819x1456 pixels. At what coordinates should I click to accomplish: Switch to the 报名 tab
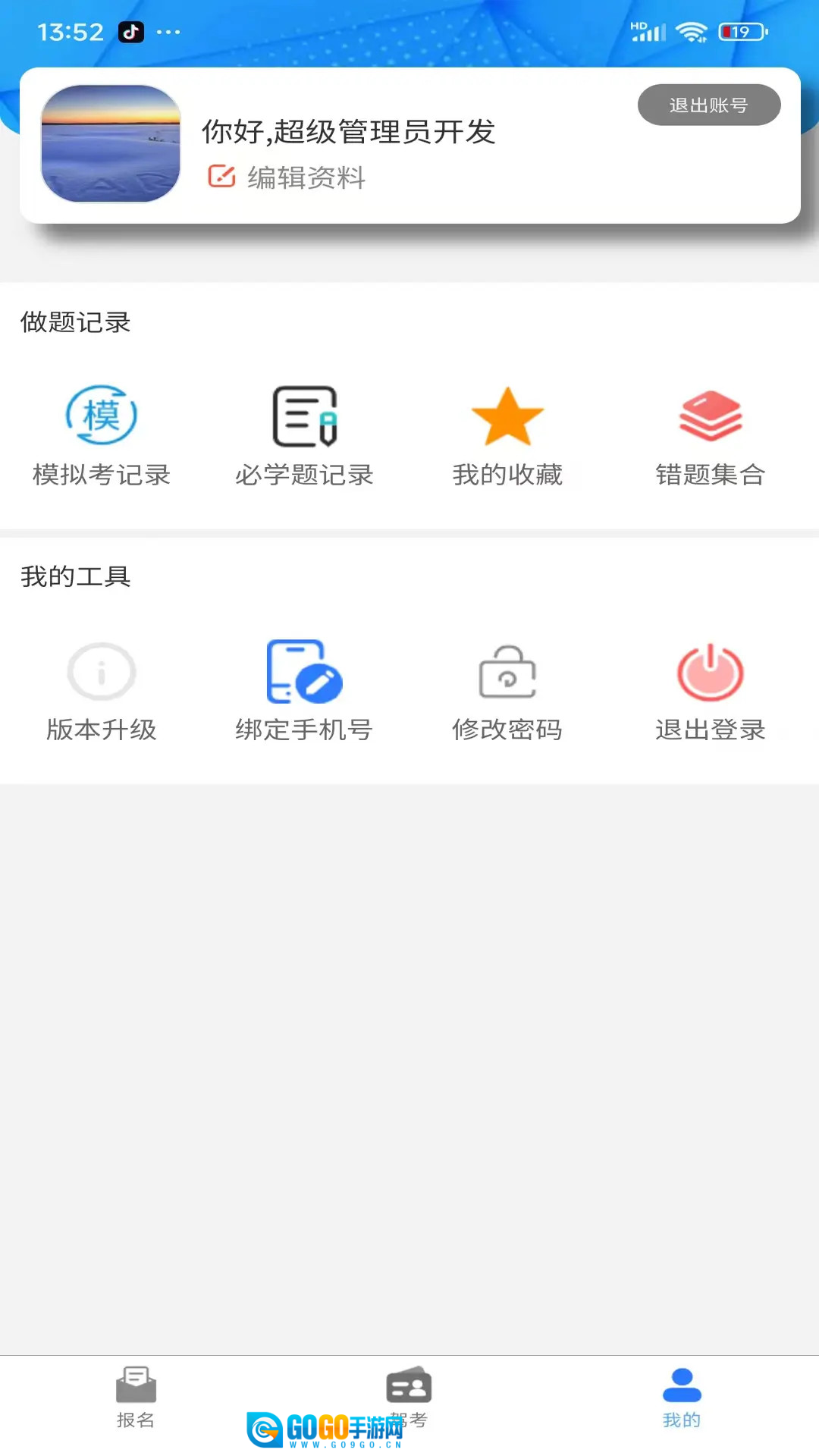click(x=136, y=1397)
